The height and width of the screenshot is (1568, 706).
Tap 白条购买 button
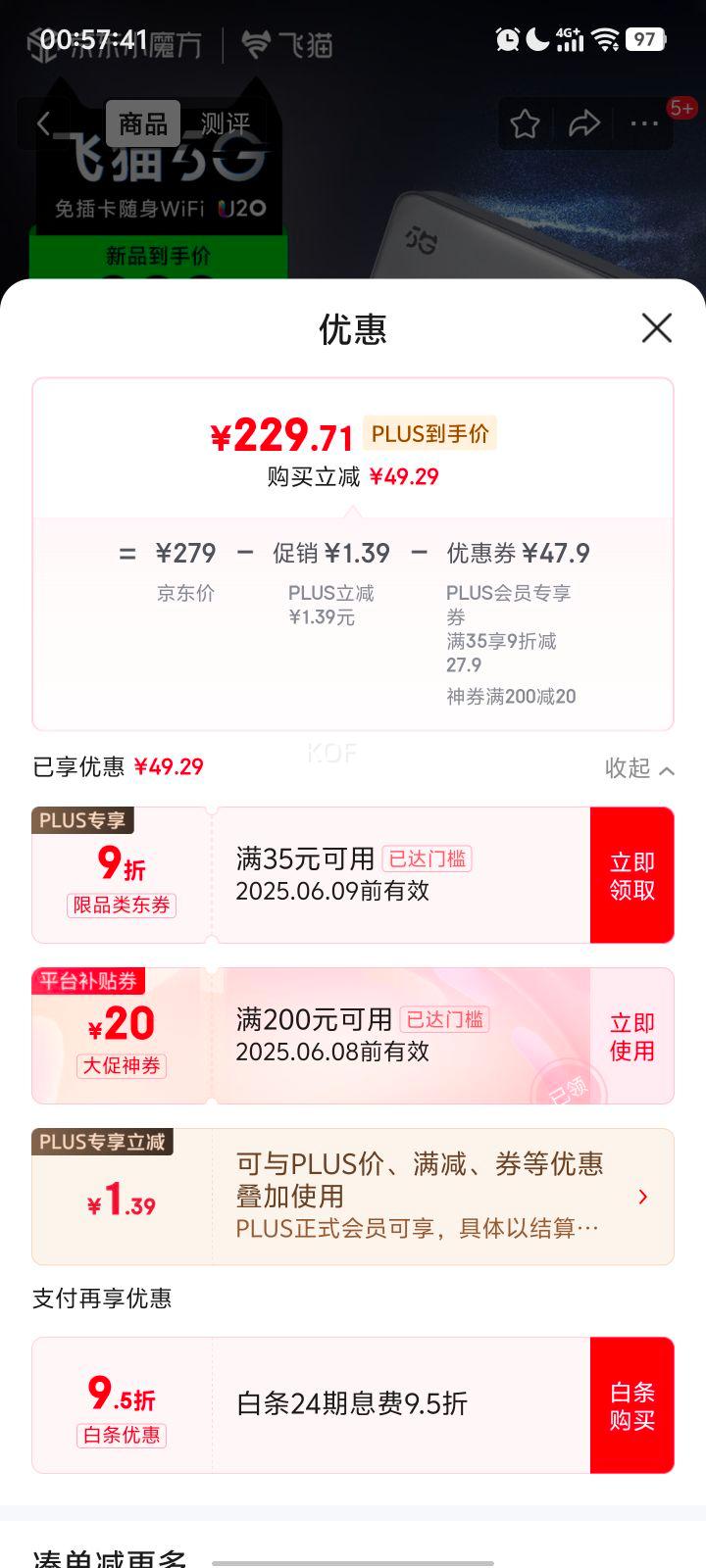click(x=631, y=1405)
